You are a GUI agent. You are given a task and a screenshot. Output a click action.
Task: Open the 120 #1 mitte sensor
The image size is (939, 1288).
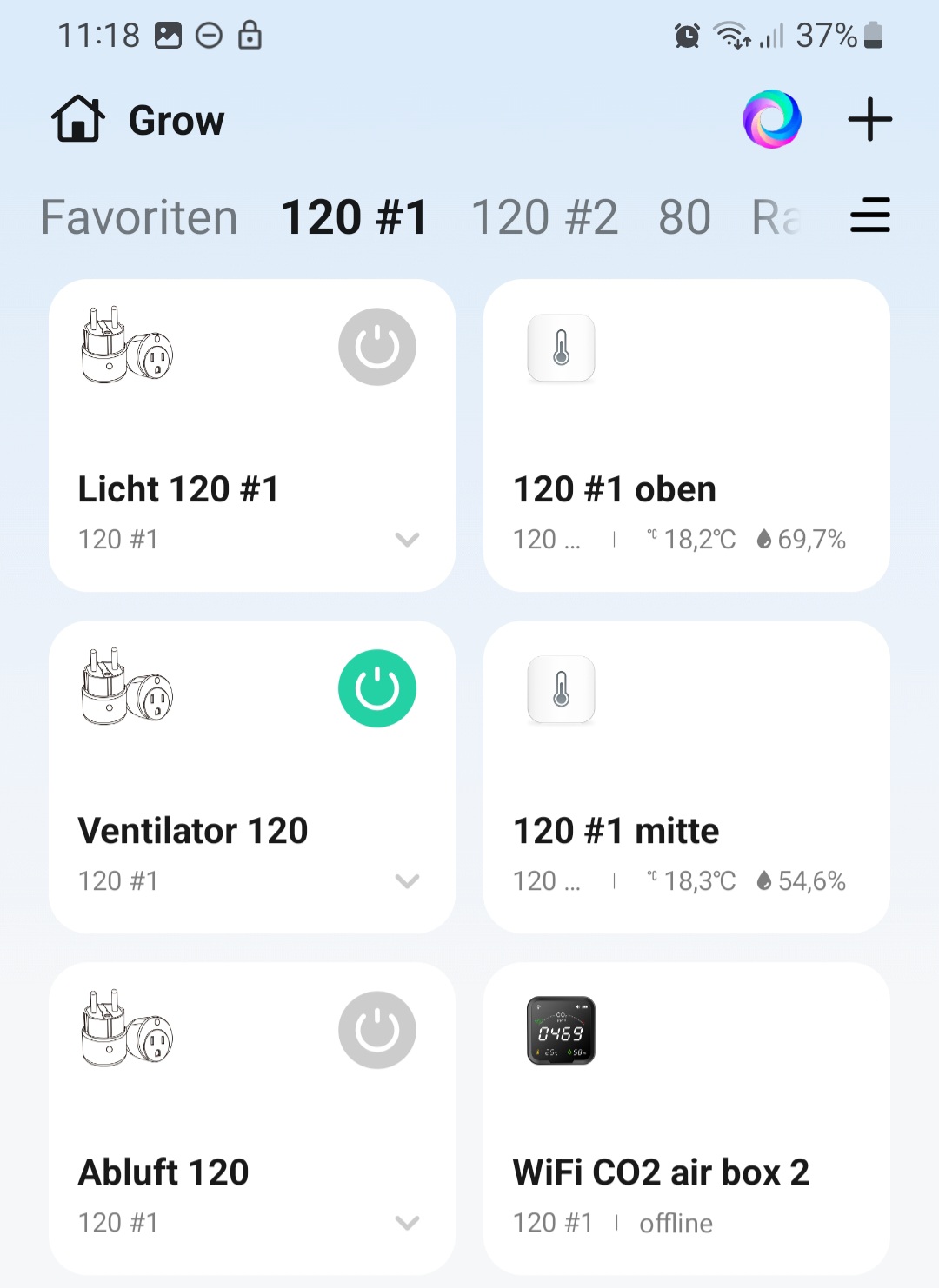click(686, 776)
